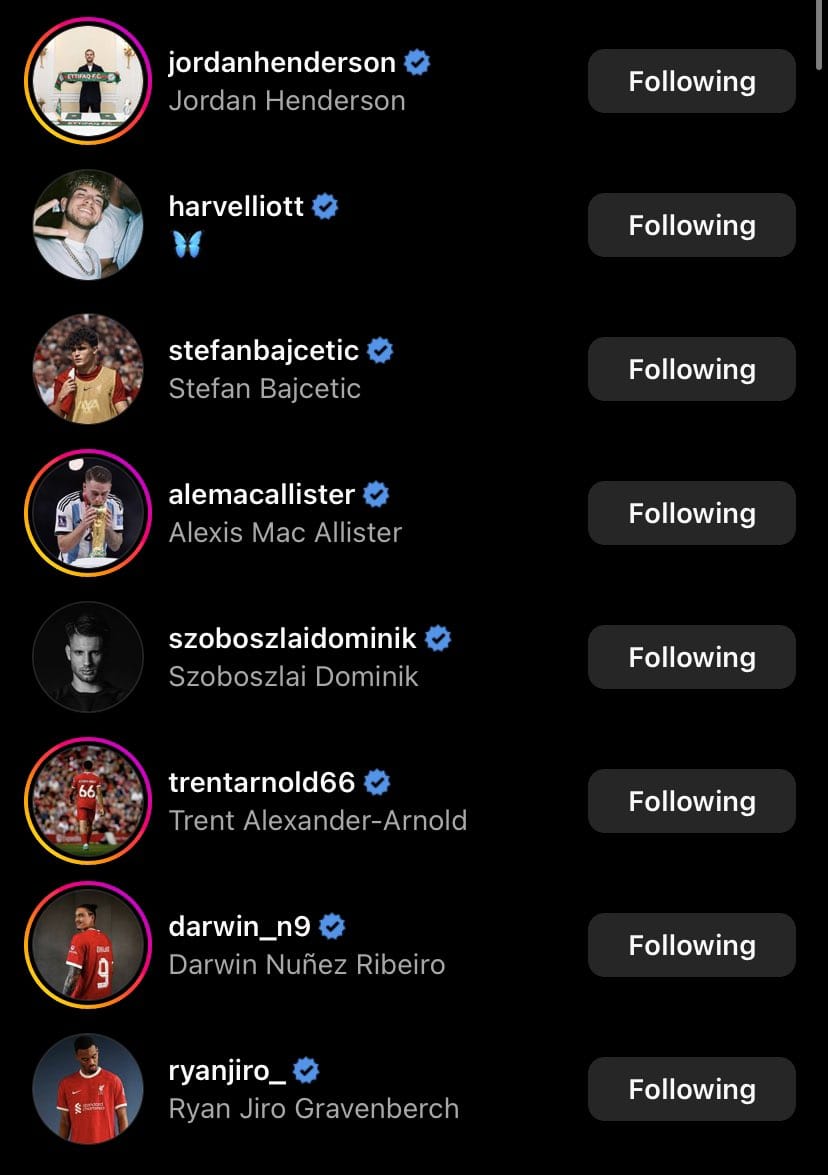Tap Following button for ryanjiro_

pyautogui.click(x=691, y=1089)
